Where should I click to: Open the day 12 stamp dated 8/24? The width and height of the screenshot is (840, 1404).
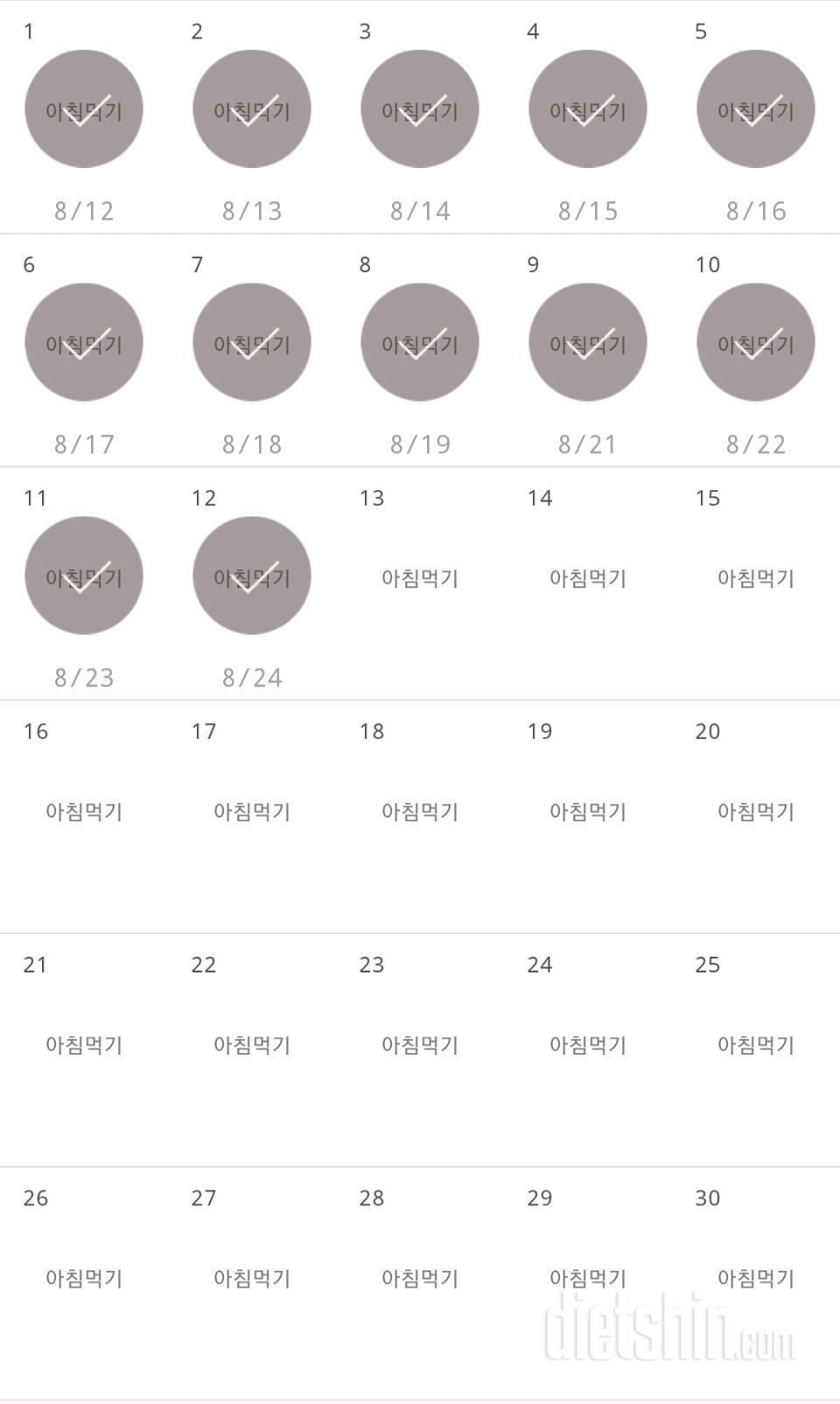[252, 576]
